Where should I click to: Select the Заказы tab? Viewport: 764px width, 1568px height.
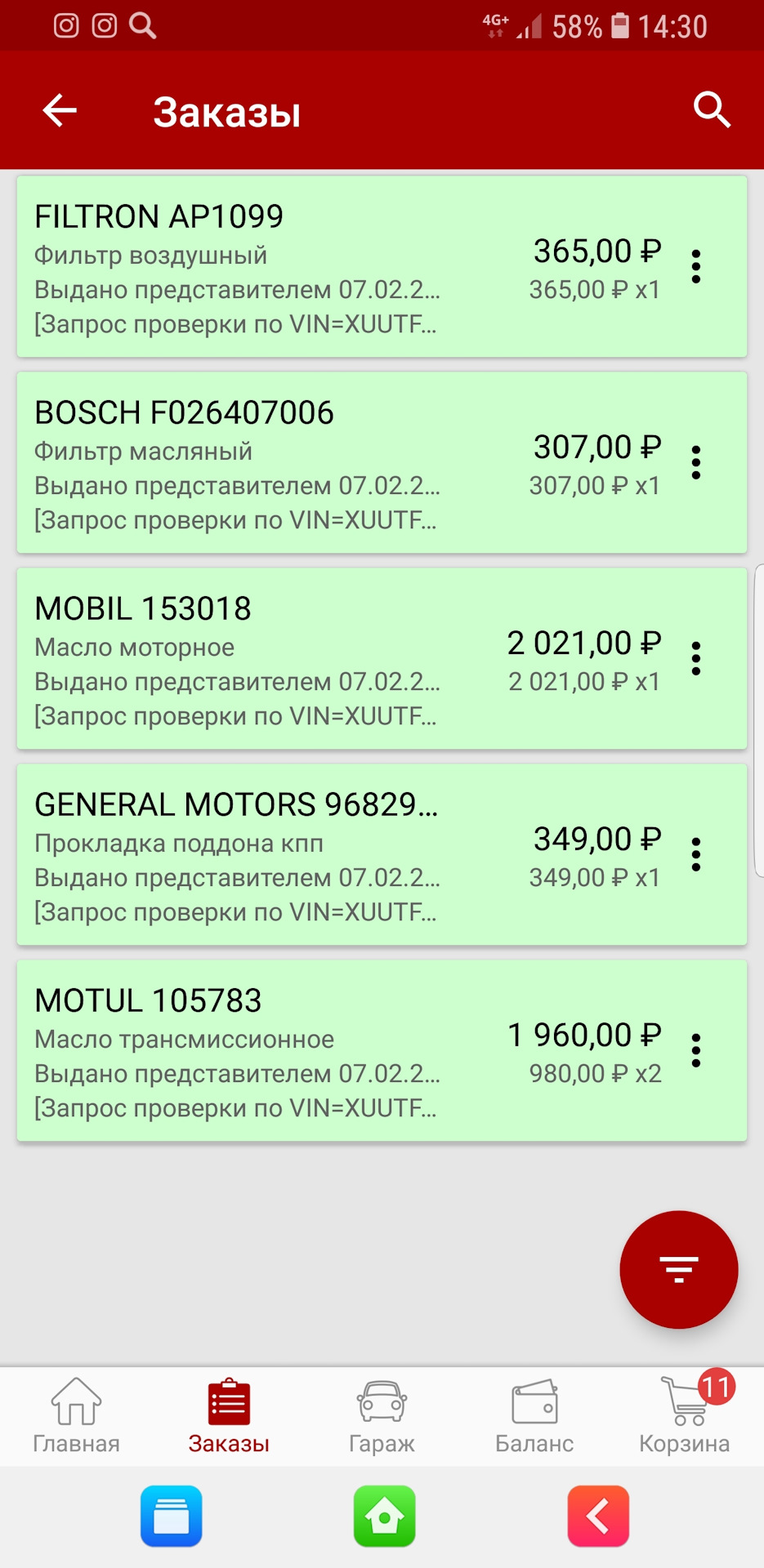pyautogui.click(x=229, y=1416)
